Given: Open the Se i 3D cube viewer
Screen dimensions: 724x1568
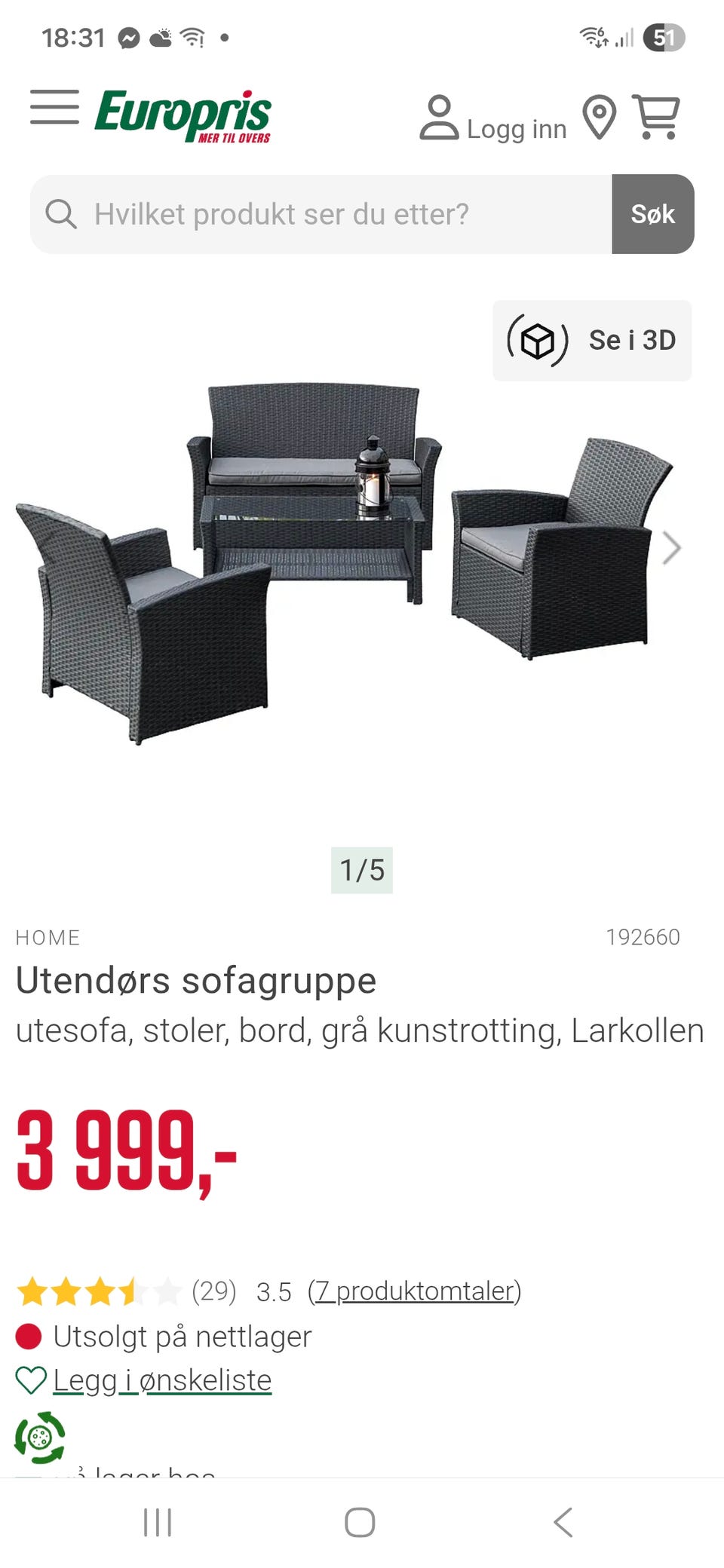Looking at the screenshot, I should (591, 339).
